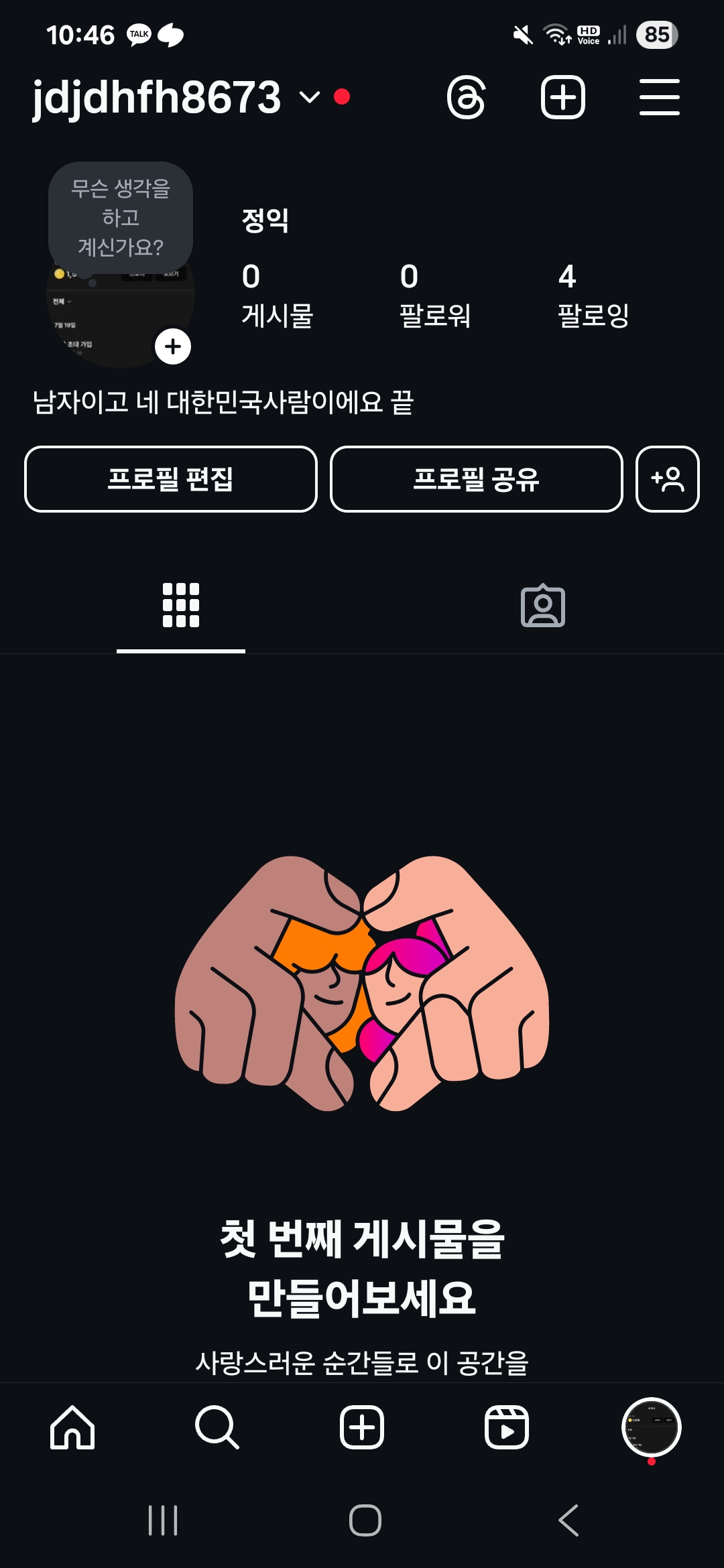
Task: Tap the 프로필 편집 button
Action: pyautogui.click(x=171, y=479)
